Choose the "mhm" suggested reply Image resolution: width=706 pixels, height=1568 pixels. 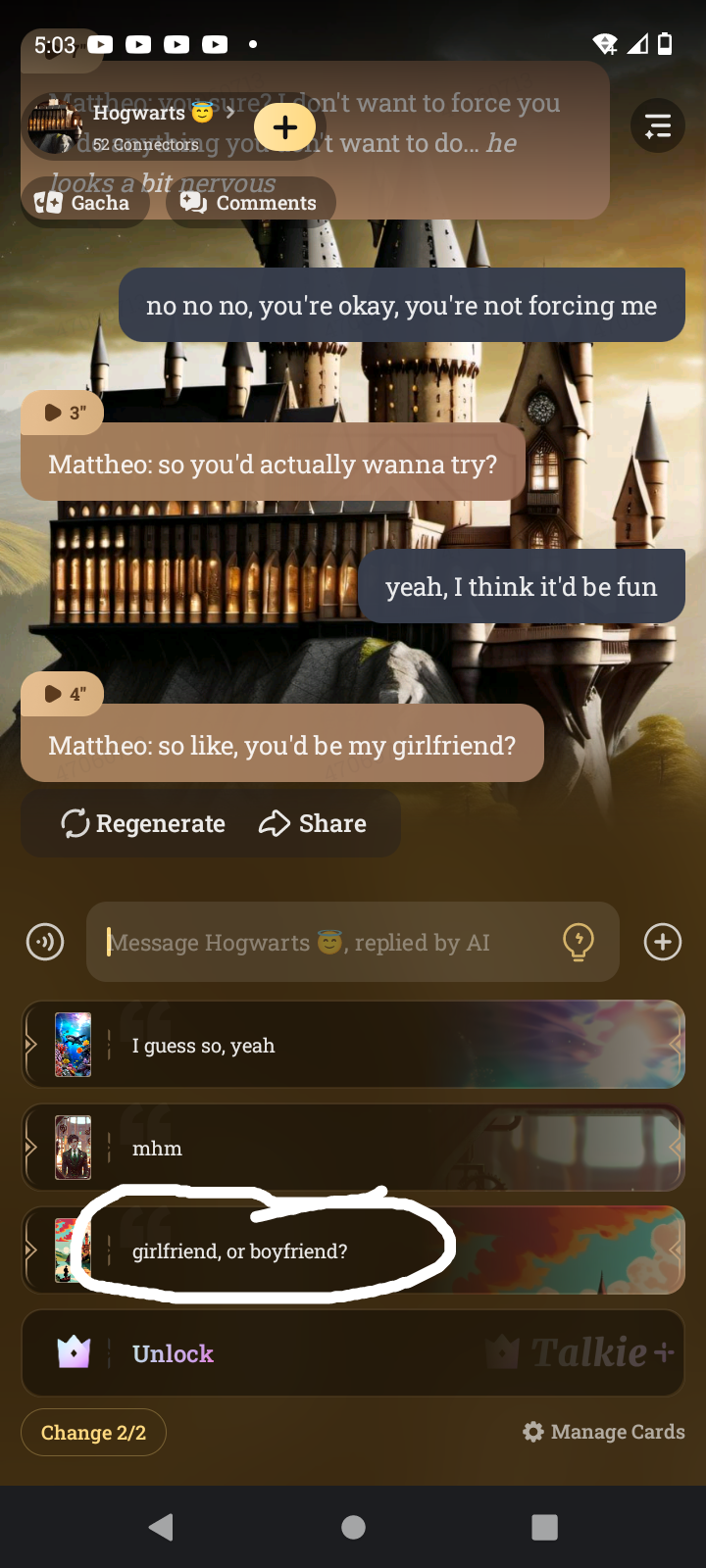[353, 1148]
